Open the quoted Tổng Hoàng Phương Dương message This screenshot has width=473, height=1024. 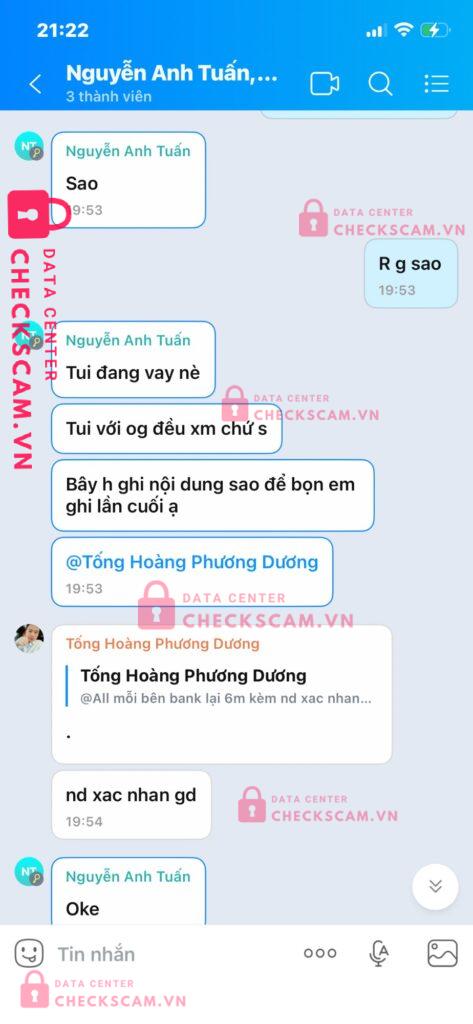(225, 685)
